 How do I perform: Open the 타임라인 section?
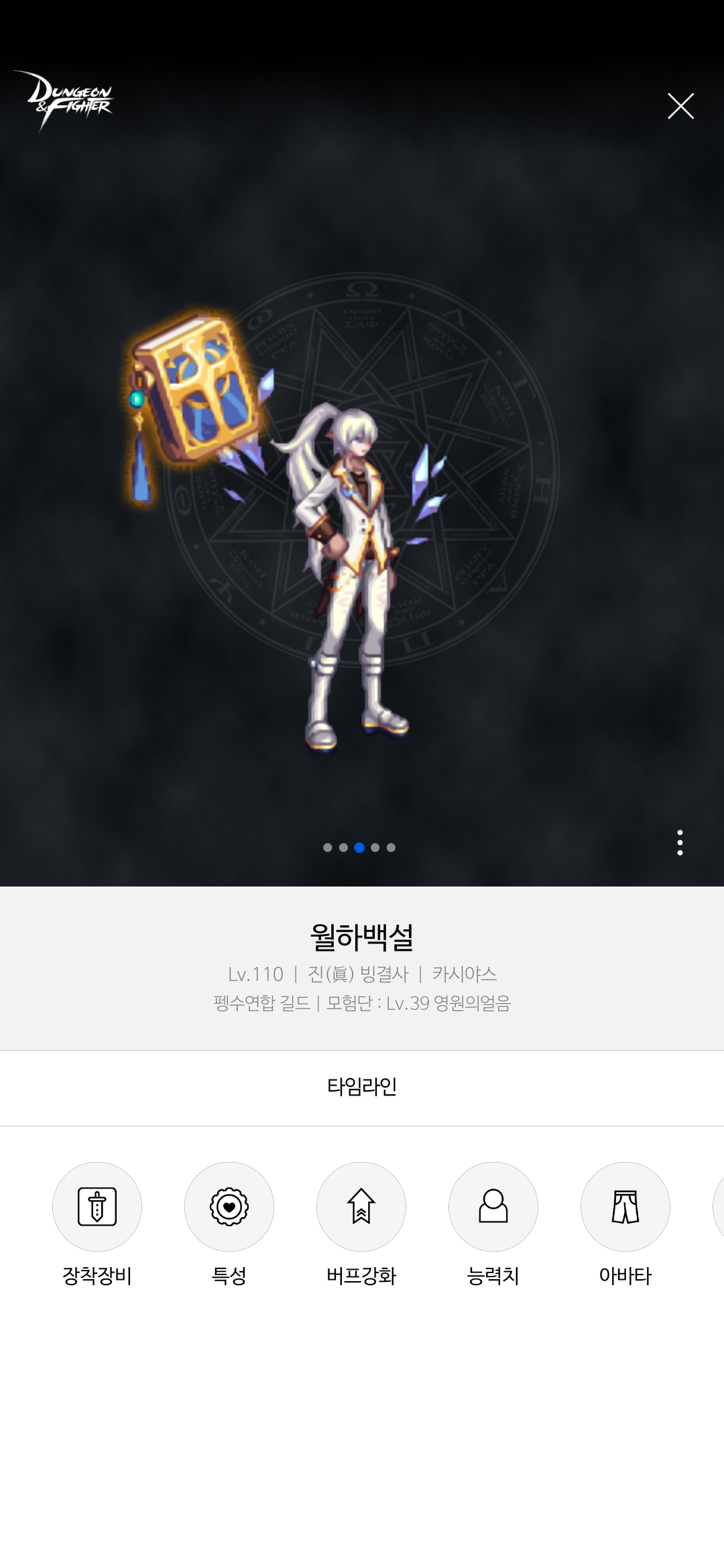362,1087
